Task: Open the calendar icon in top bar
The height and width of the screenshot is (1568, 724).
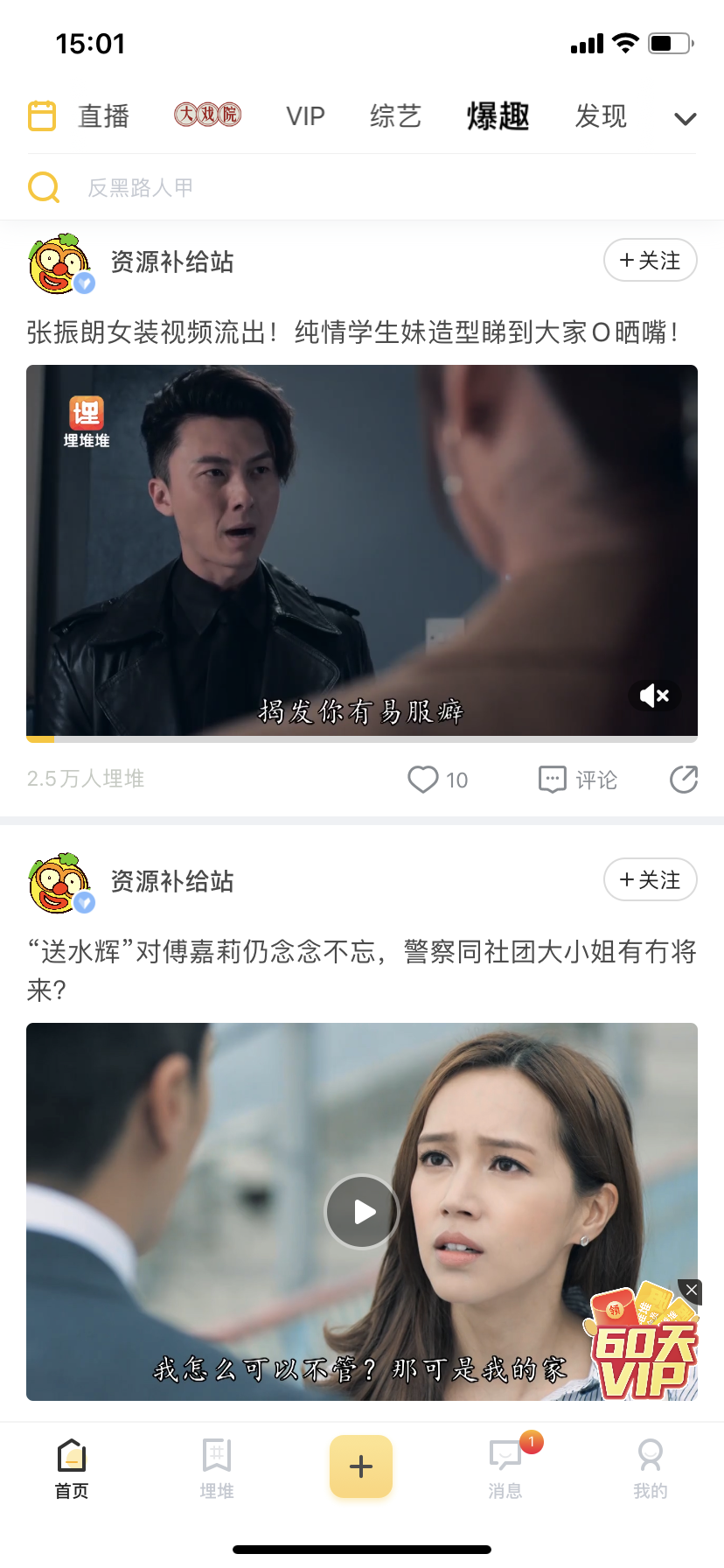Action: coord(42,115)
